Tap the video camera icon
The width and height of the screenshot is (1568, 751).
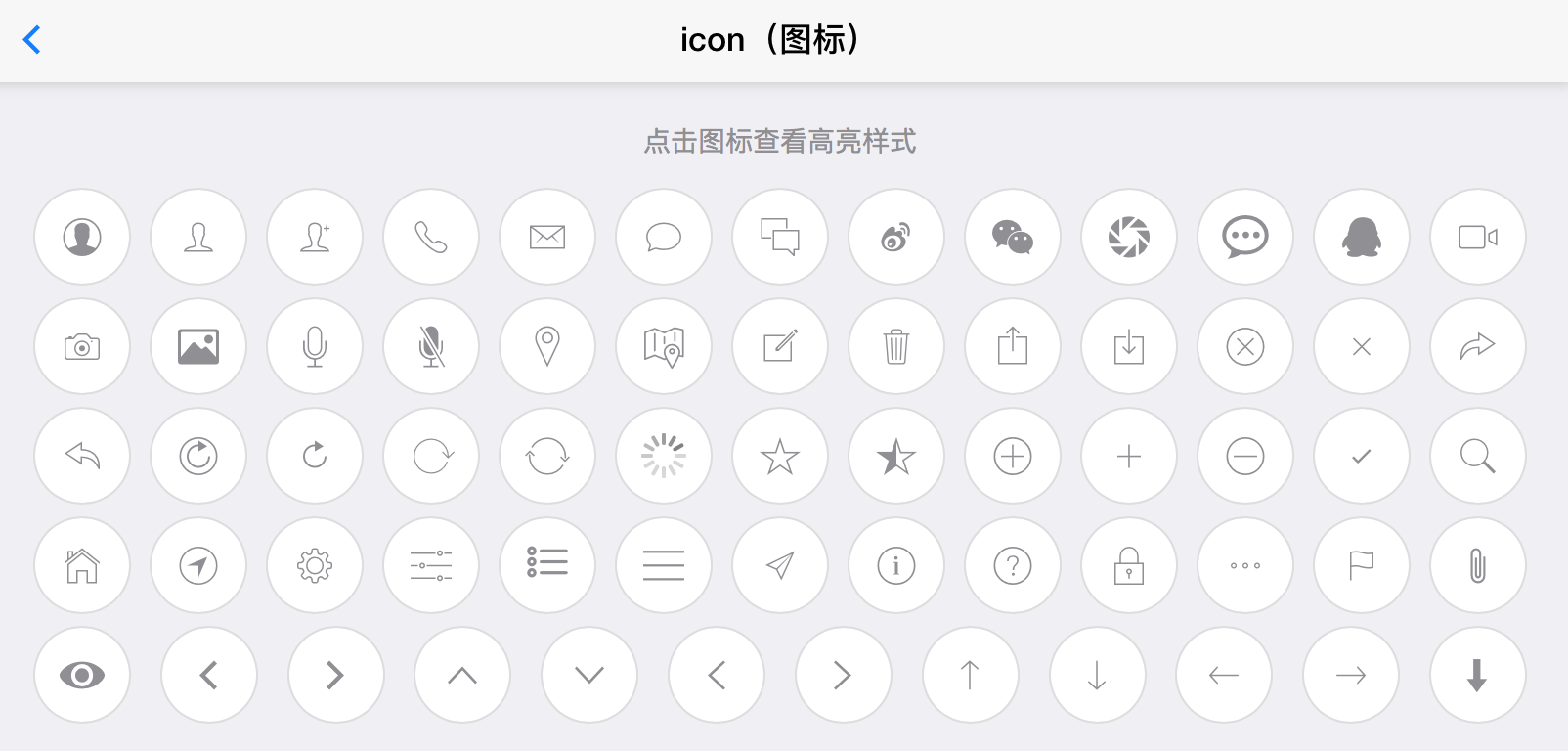tap(1478, 237)
